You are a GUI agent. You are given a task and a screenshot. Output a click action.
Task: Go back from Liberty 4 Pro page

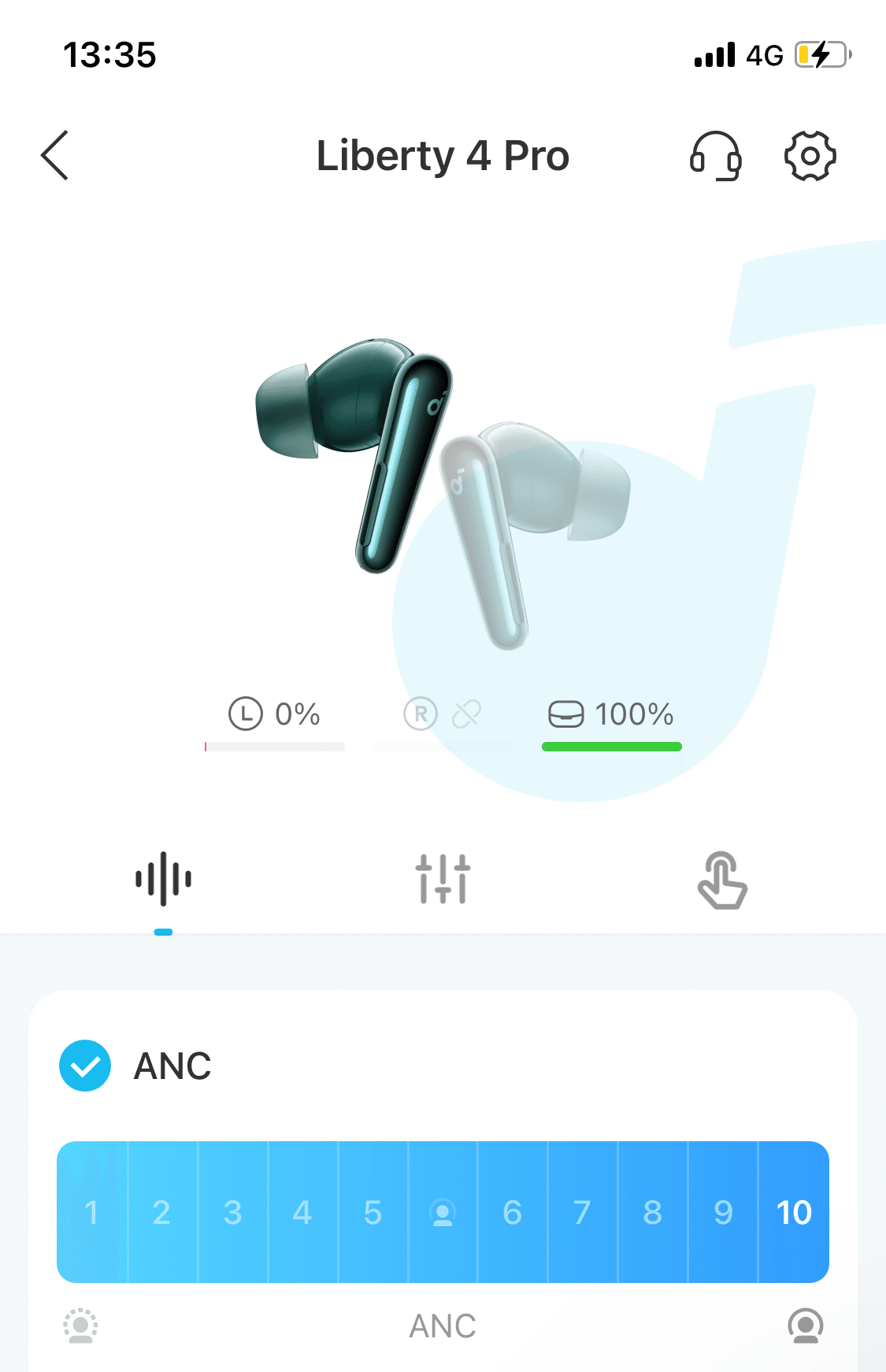(x=55, y=155)
